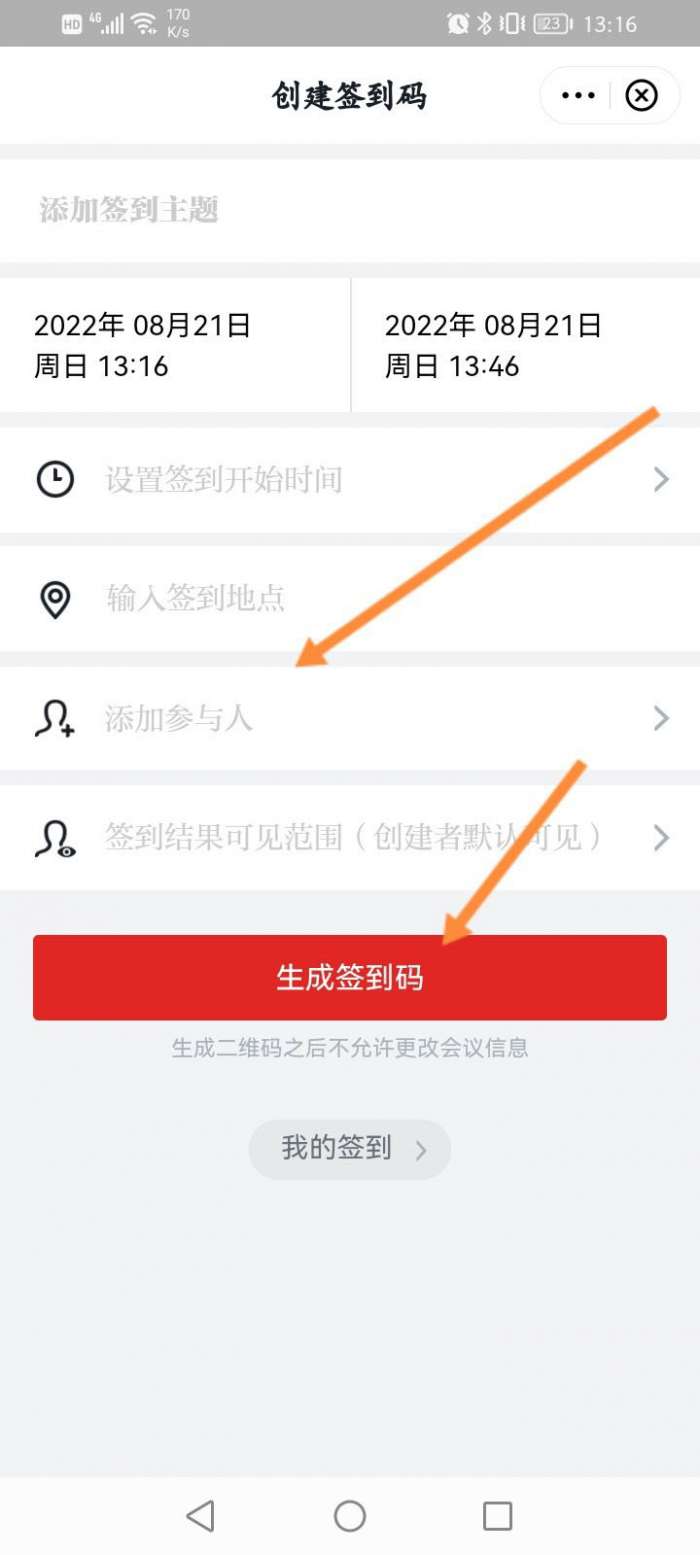Go to the home screen
700x1555 pixels.
pos(350,1516)
